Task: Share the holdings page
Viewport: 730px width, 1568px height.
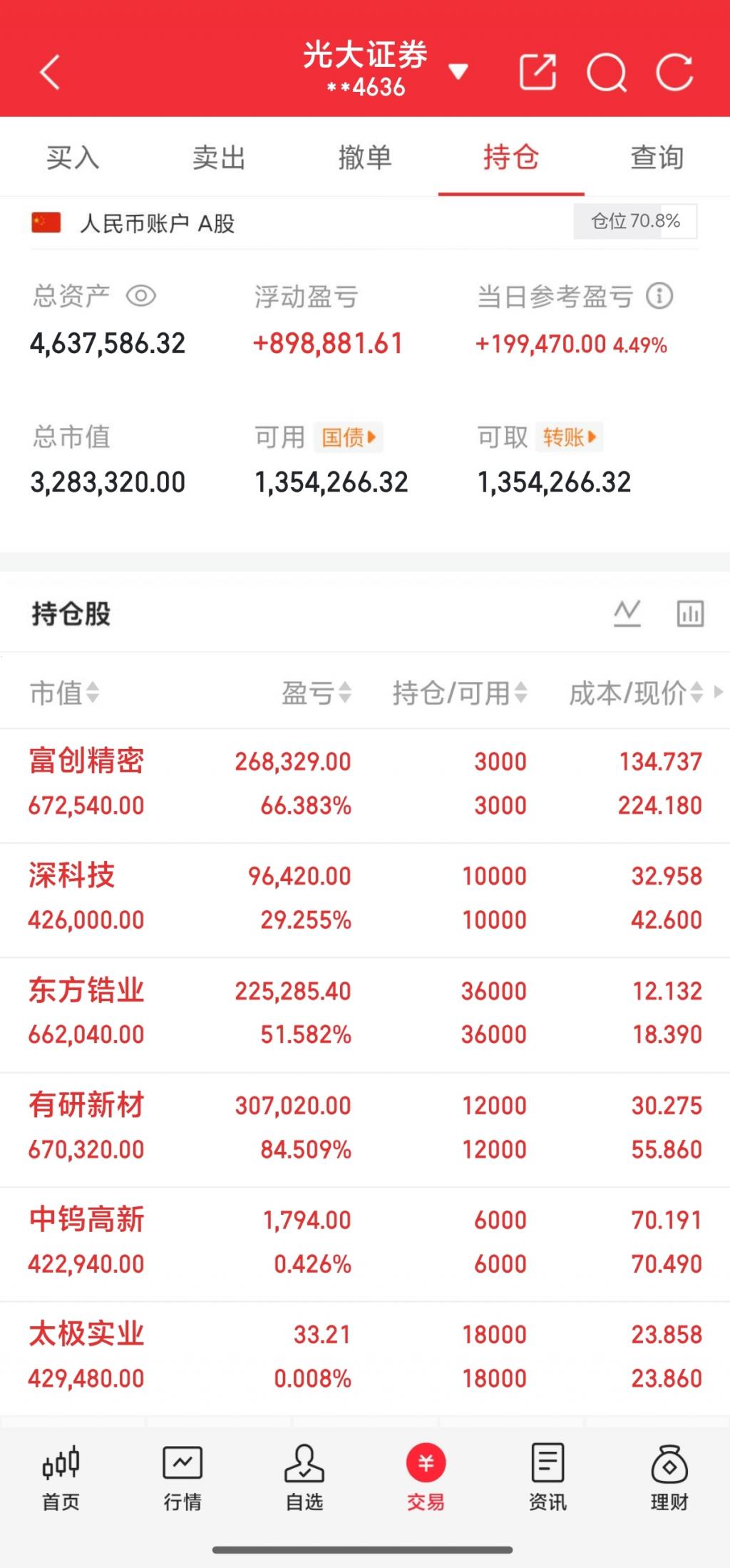Action: tap(538, 72)
